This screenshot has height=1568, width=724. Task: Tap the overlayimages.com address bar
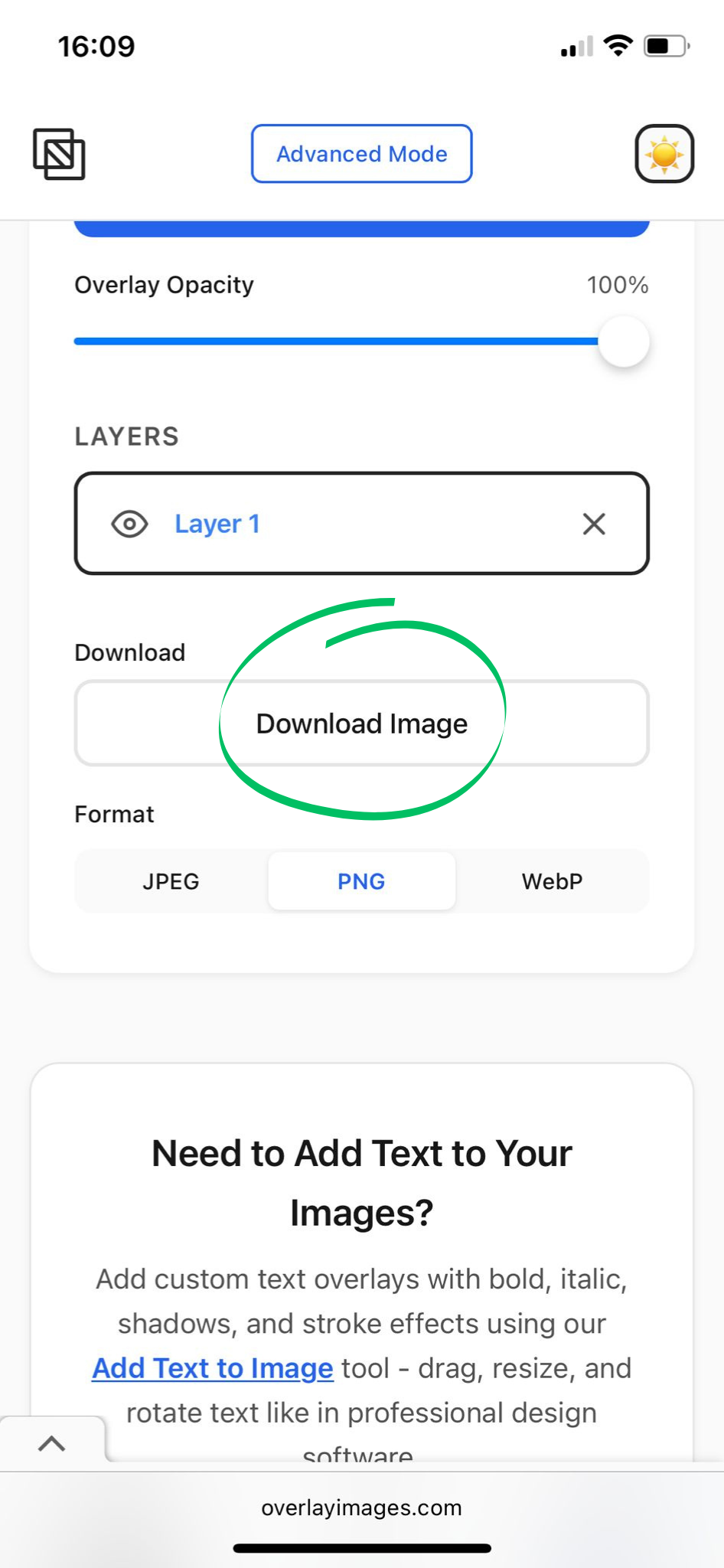361,1508
